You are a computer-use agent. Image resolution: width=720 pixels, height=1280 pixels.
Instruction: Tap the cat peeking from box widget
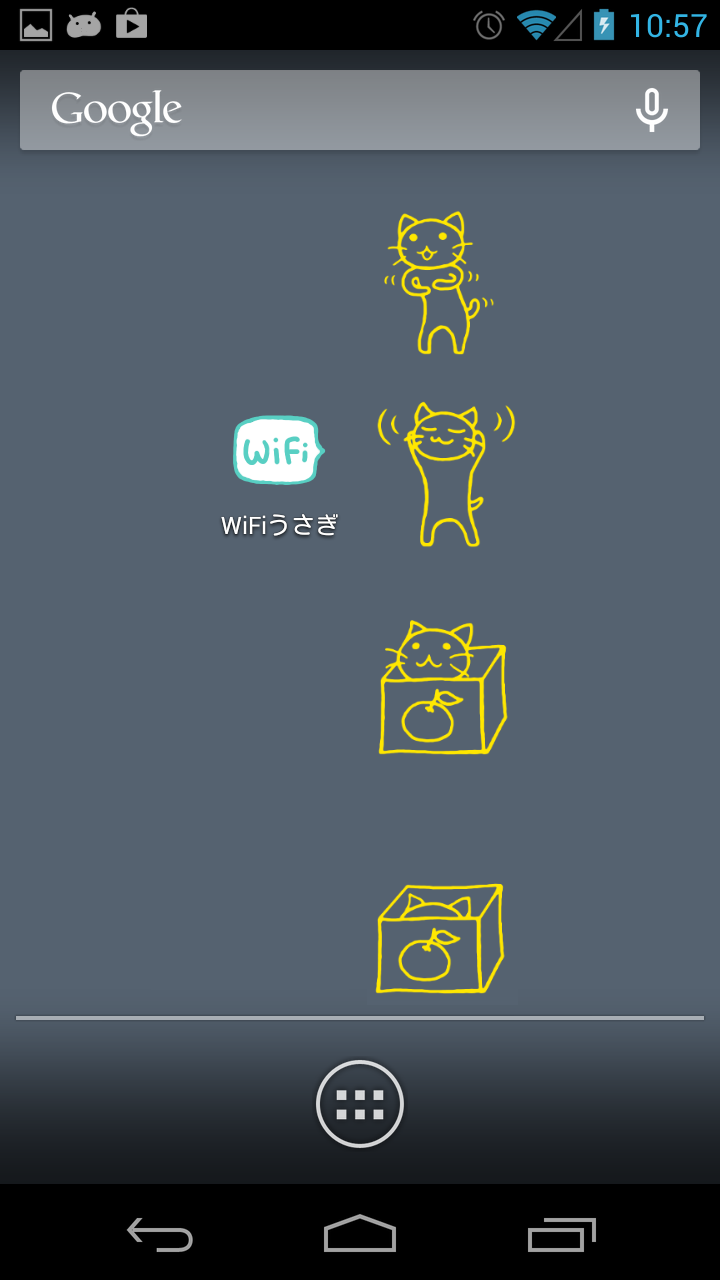(441, 690)
